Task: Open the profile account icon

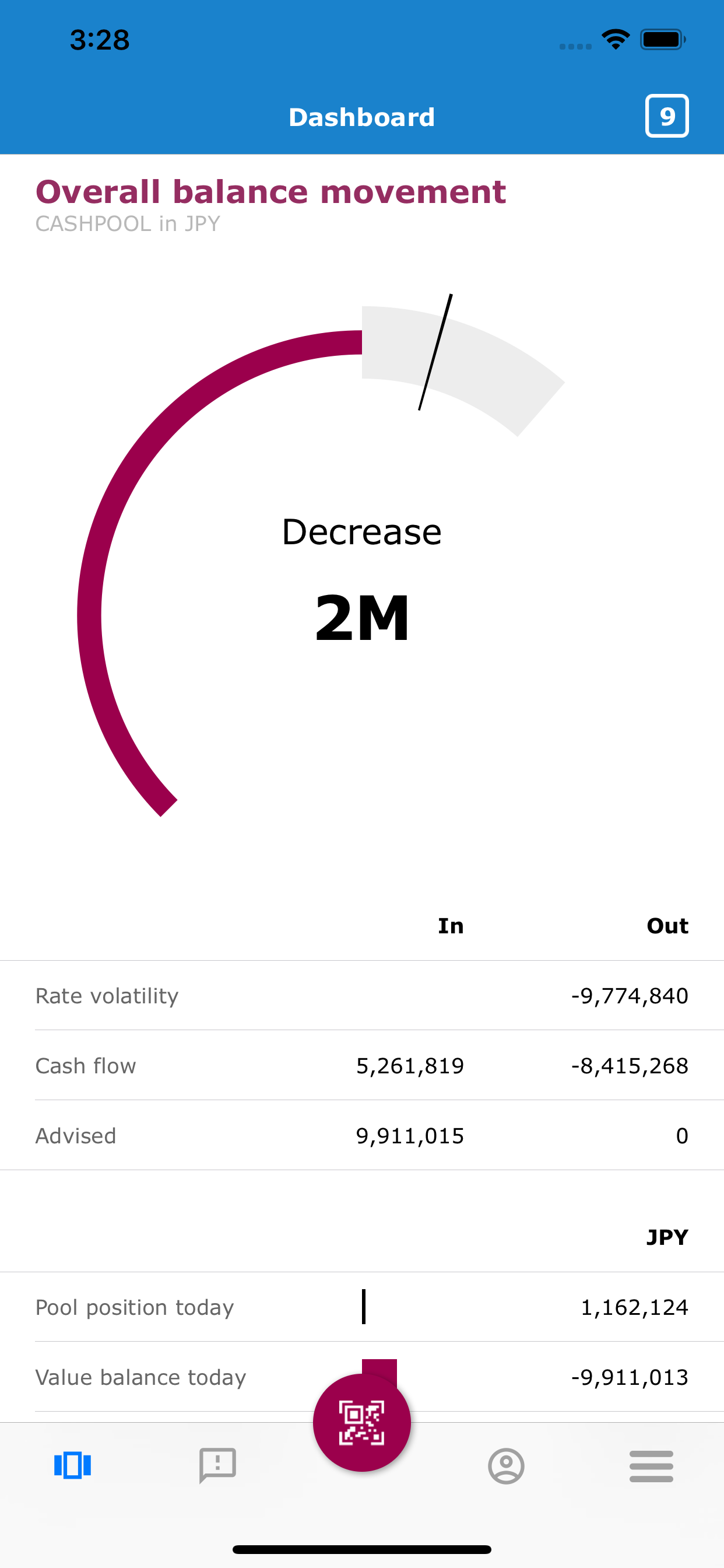Action: click(x=507, y=1465)
